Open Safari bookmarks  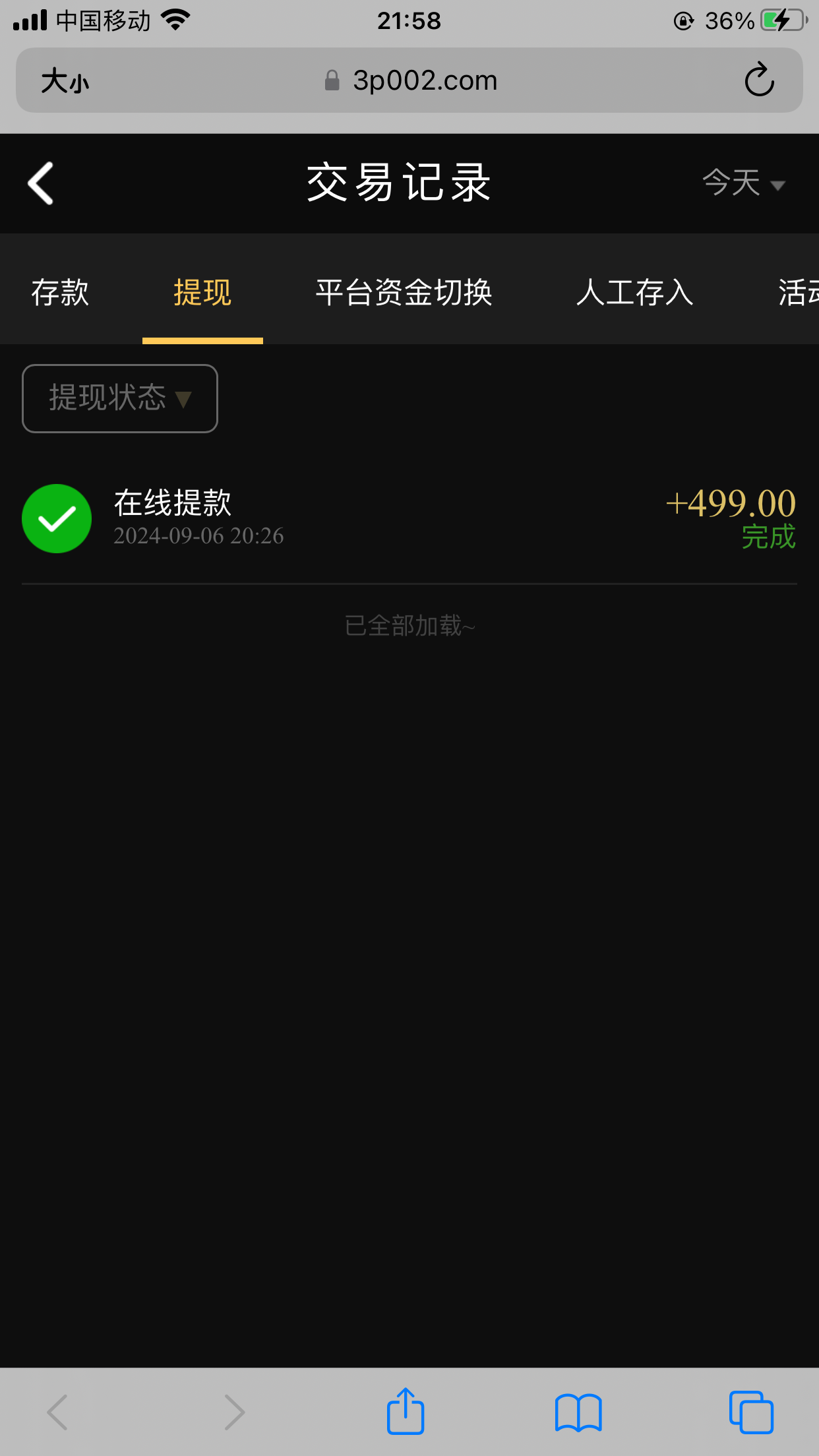pyautogui.click(x=578, y=1412)
